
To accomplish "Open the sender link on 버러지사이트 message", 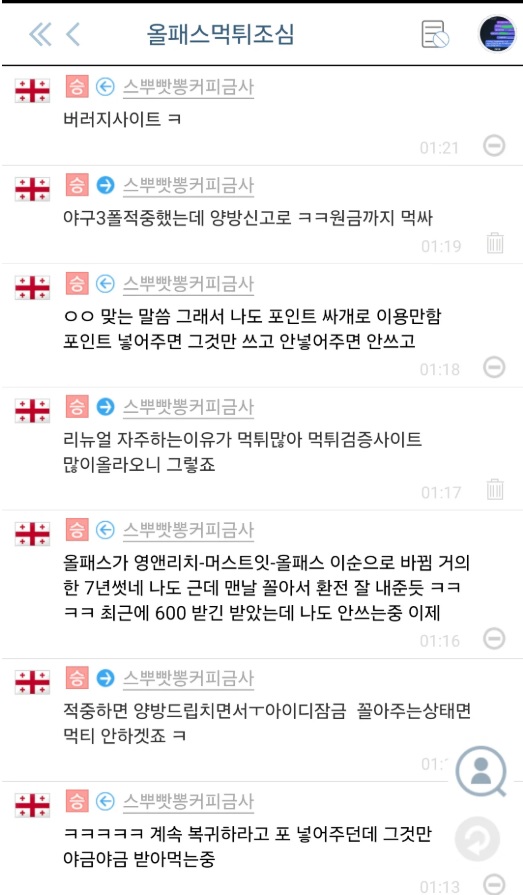I will [x=188, y=87].
